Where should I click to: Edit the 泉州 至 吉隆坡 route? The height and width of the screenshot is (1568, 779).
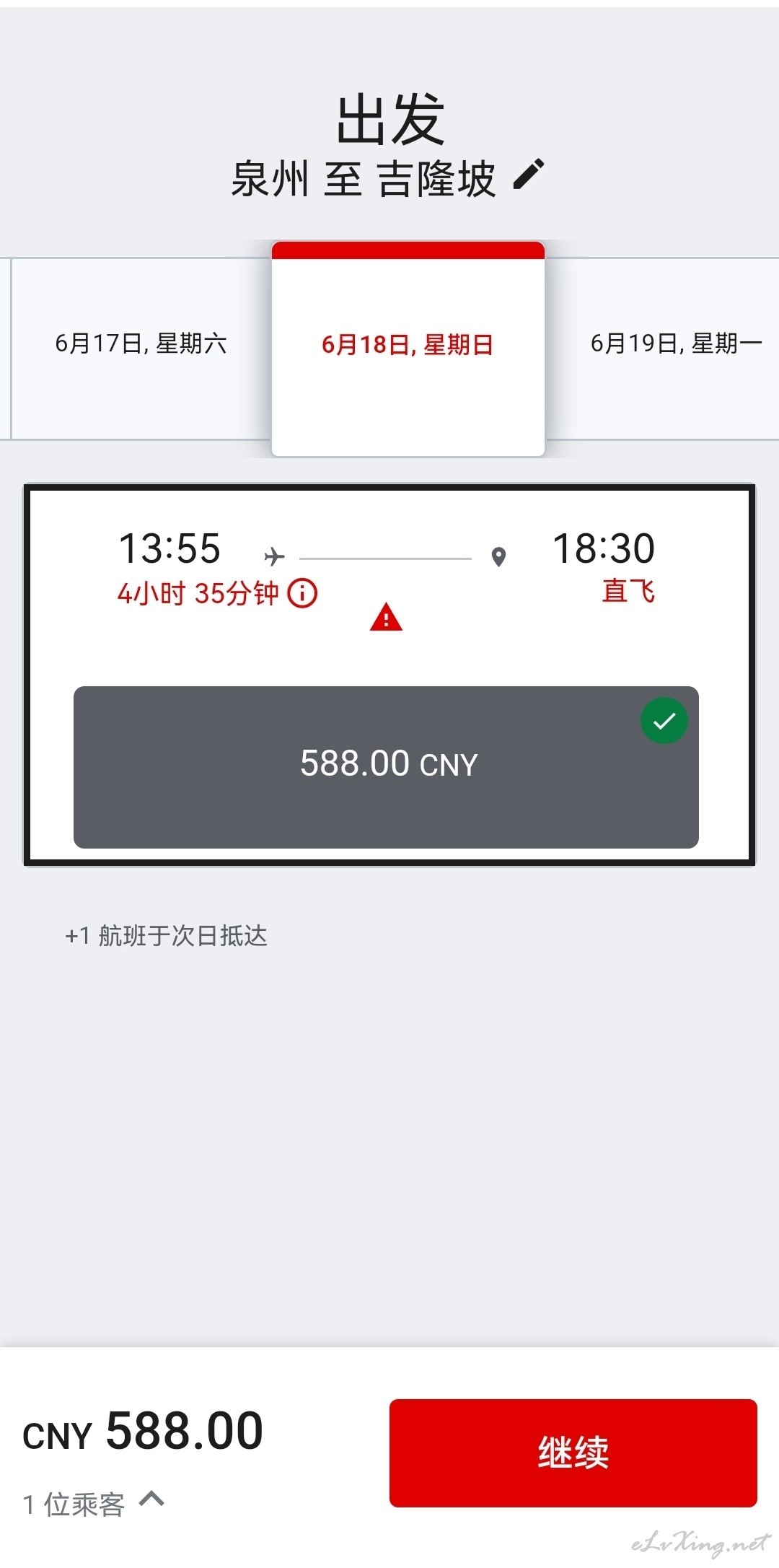click(x=529, y=175)
